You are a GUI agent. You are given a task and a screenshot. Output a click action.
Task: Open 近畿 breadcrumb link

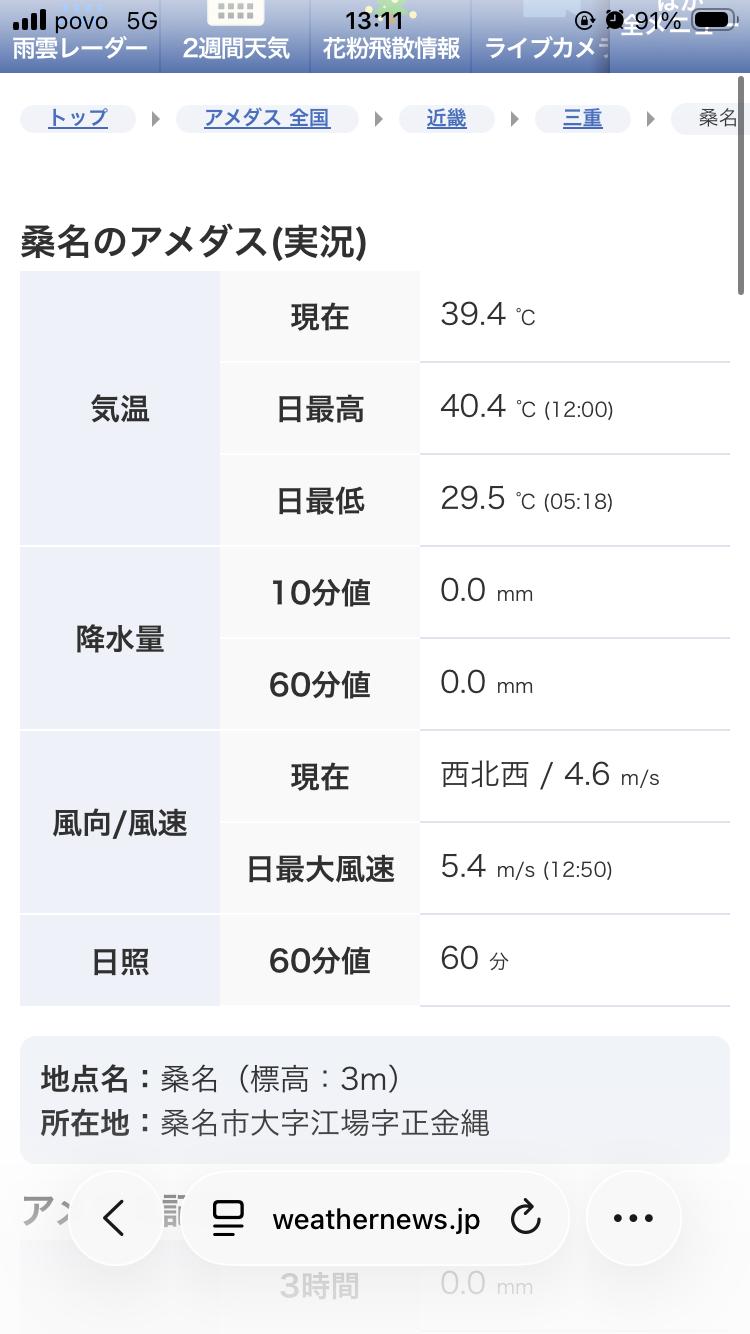pyautogui.click(x=447, y=118)
